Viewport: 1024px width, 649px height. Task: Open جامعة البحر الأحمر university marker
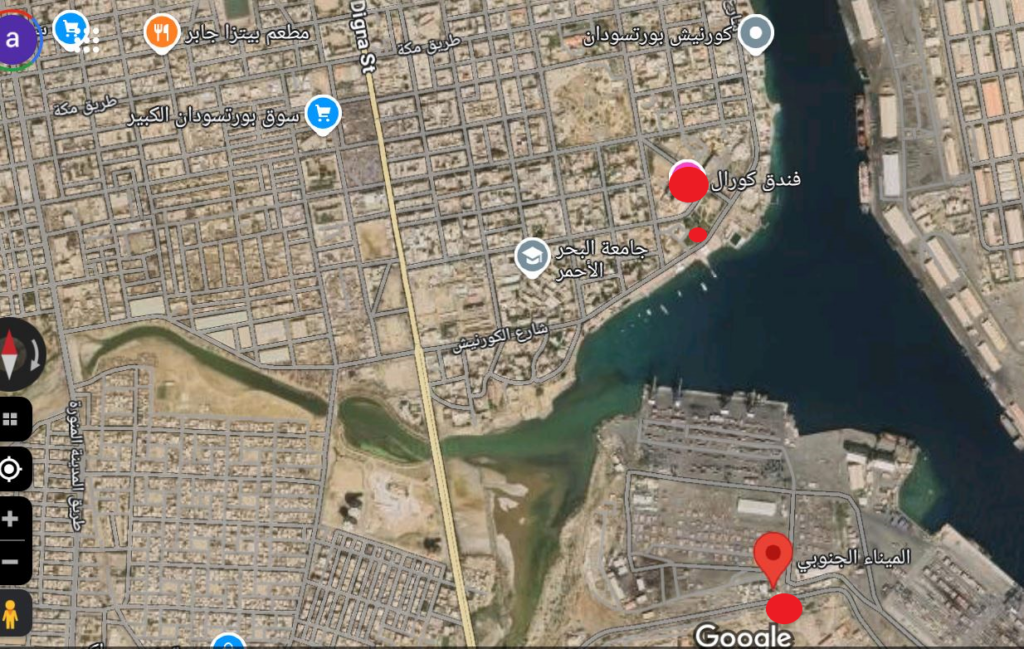pyautogui.click(x=532, y=258)
